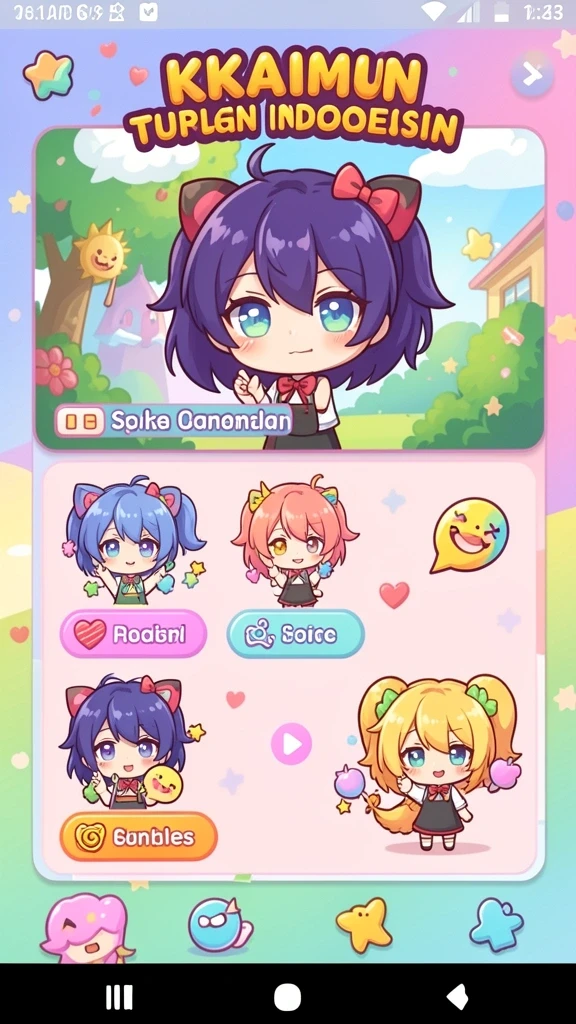Viewport: 576px width, 1024px height.
Task: Go to the home screen via home button
Action: [287, 997]
